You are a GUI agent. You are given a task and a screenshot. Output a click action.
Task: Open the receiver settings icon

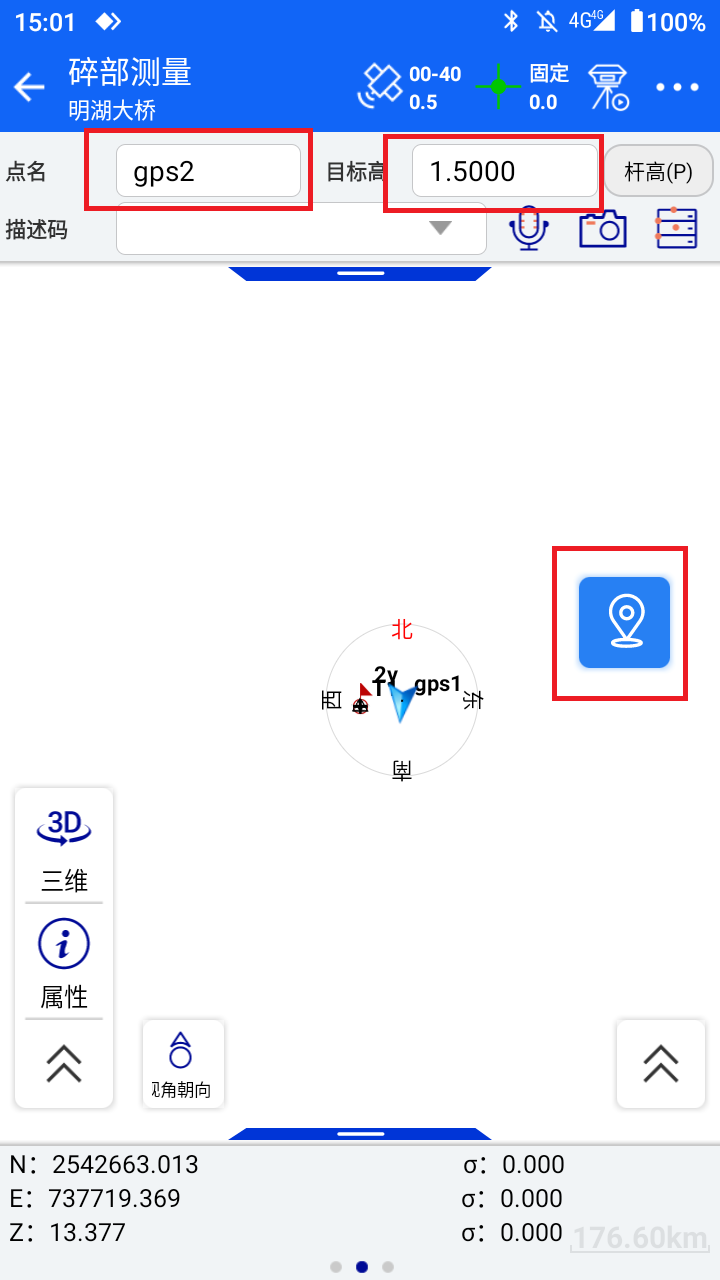tap(608, 88)
